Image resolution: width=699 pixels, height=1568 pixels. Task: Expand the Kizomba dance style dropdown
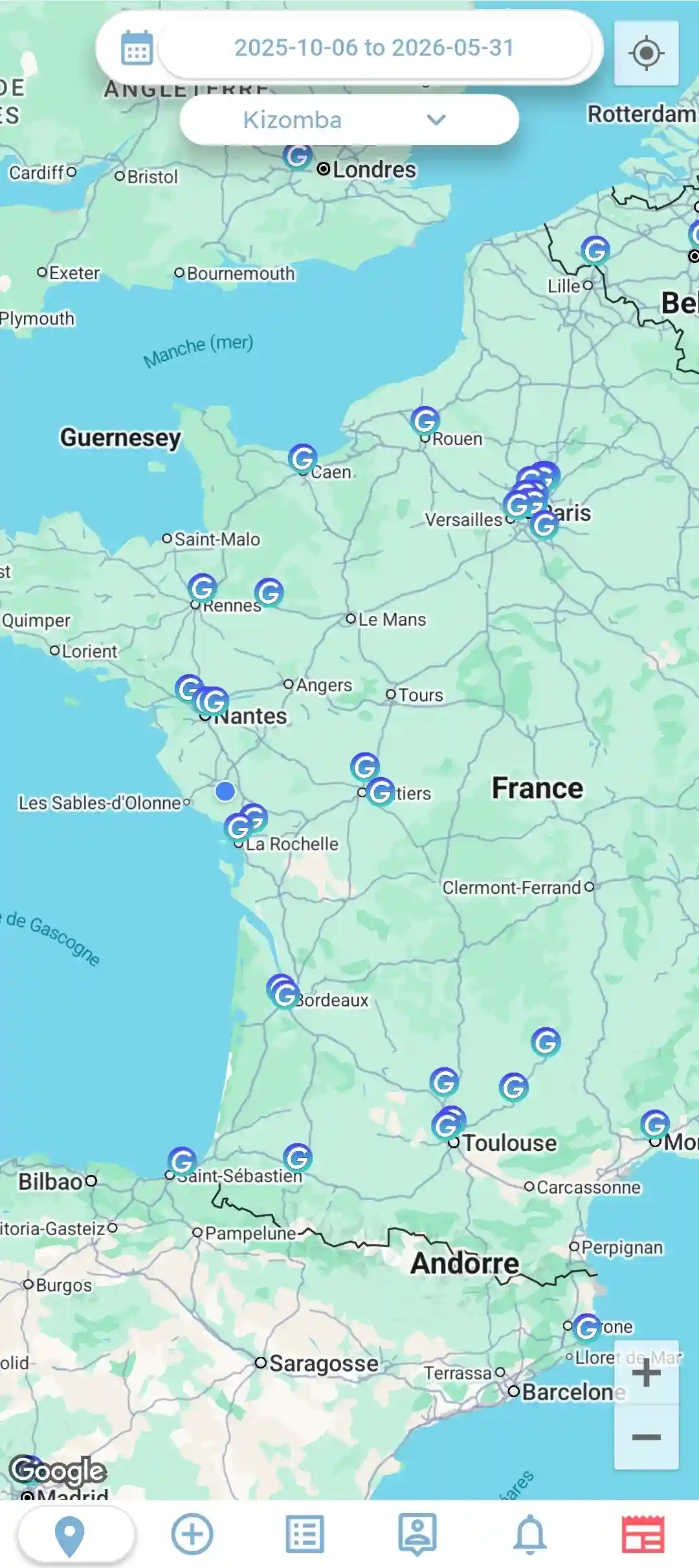[349, 120]
